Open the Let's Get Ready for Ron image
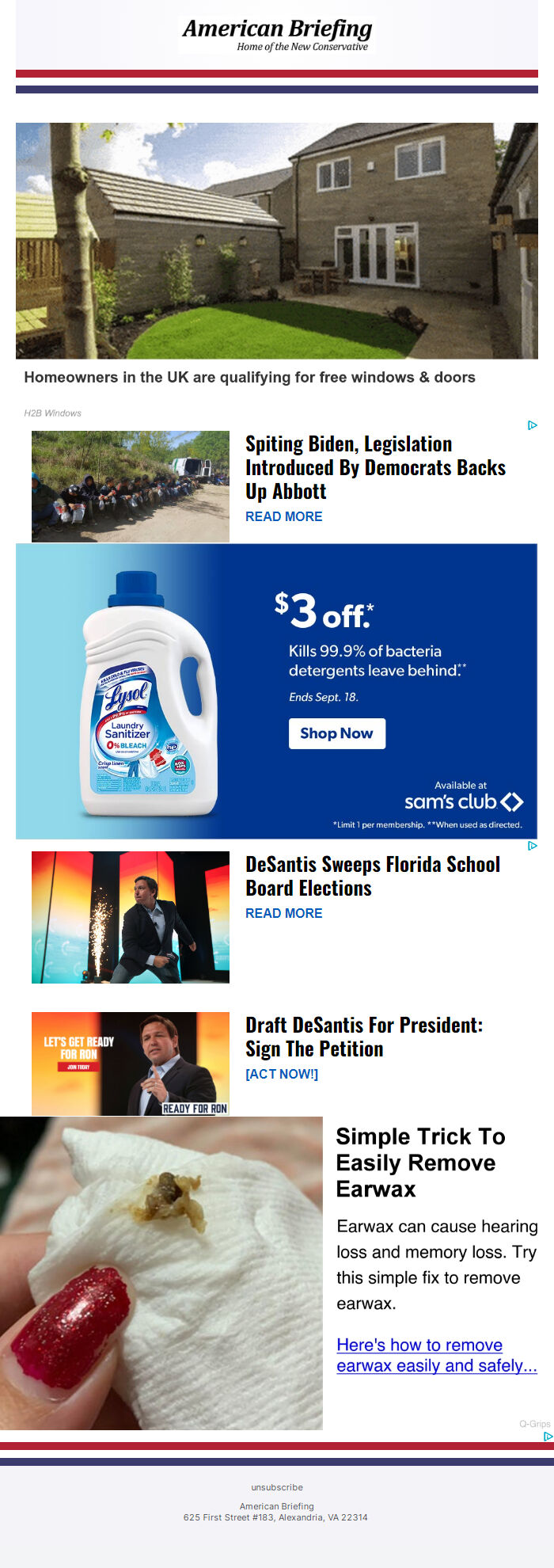 coord(131,1064)
